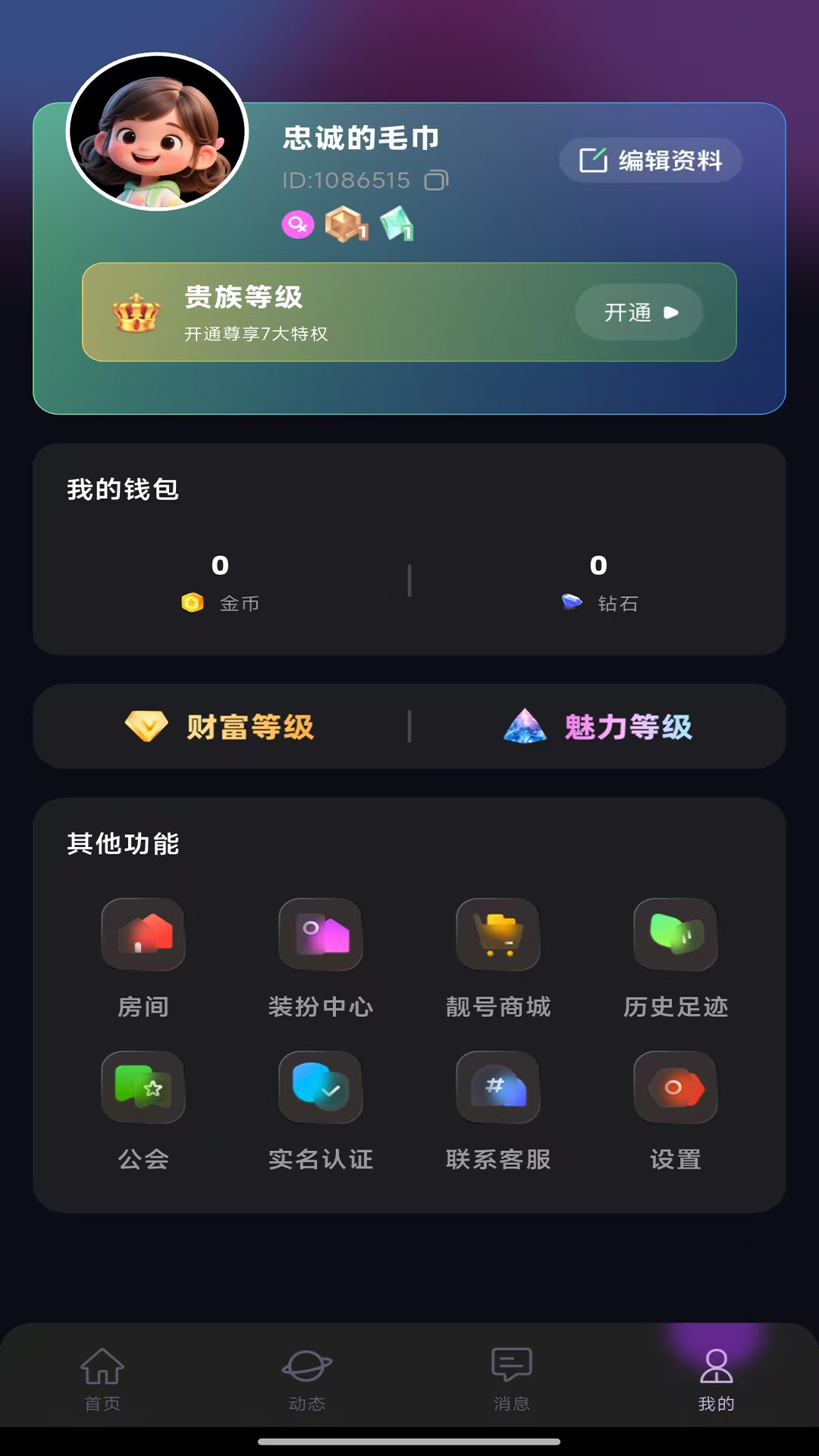Select 财富等级 wealth level entry
The height and width of the screenshot is (1456, 819).
click(221, 726)
